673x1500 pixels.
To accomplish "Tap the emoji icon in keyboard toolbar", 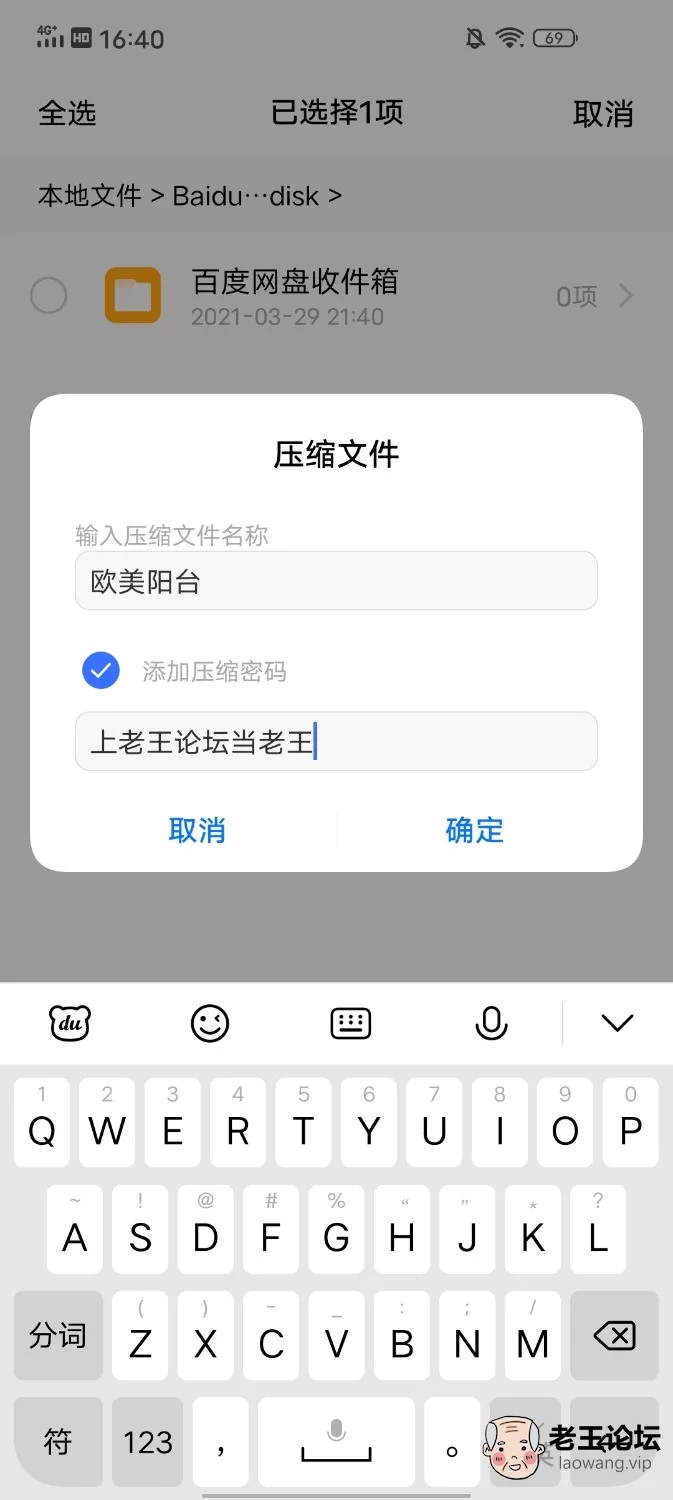I will click(x=210, y=1023).
